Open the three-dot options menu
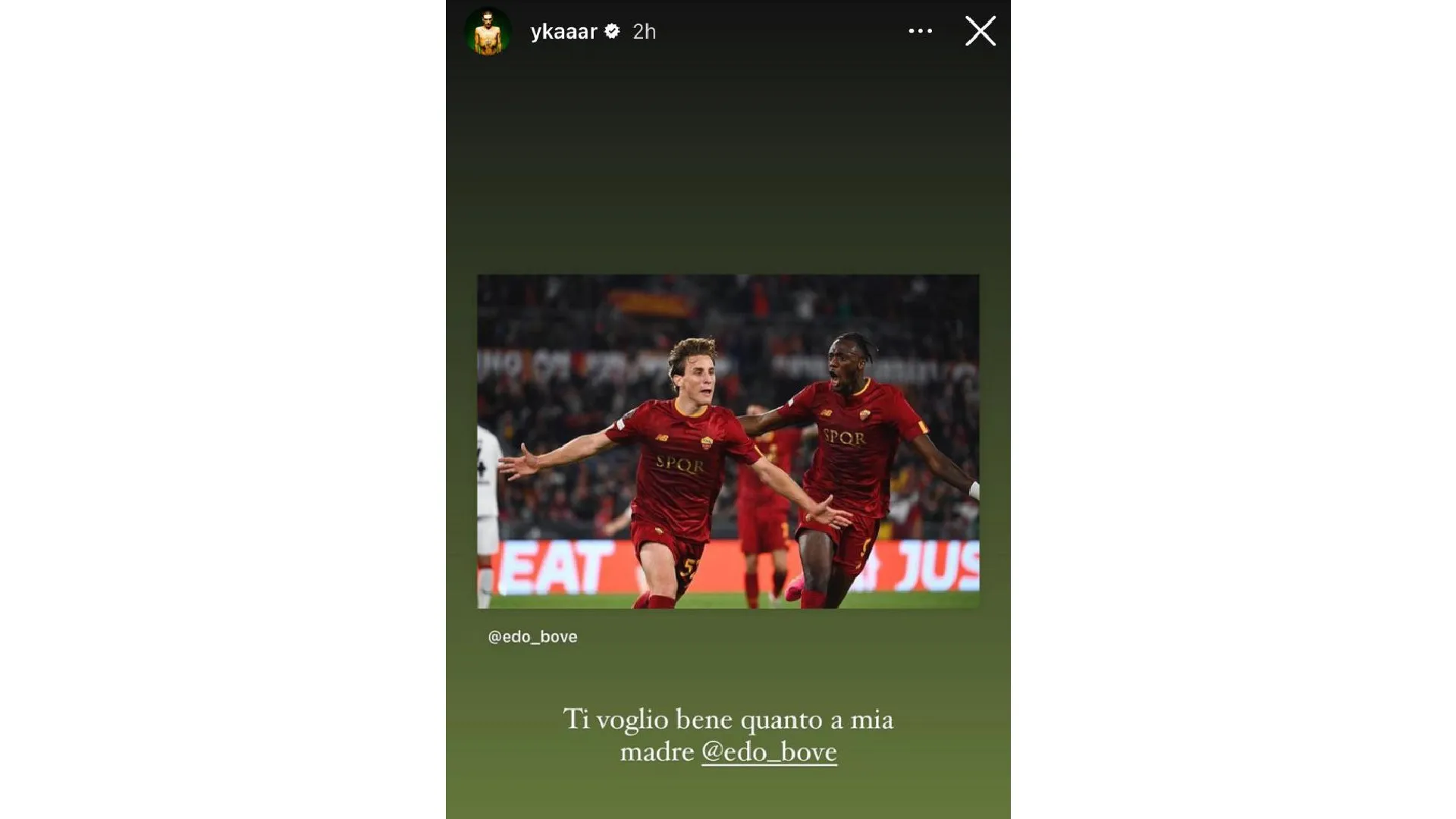The image size is (1456, 819). point(920,31)
